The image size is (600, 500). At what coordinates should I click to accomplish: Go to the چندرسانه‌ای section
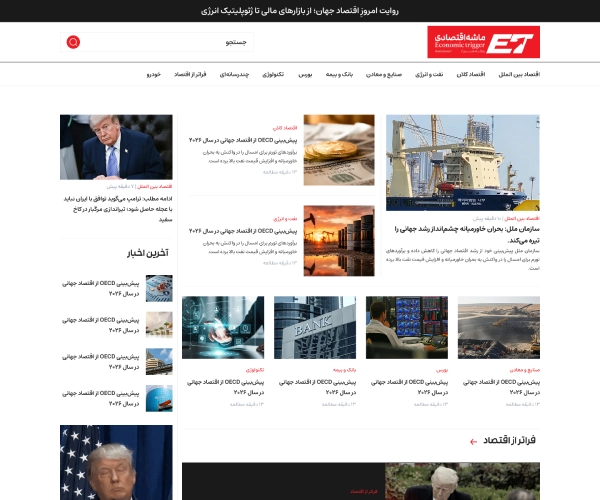pyautogui.click(x=234, y=74)
